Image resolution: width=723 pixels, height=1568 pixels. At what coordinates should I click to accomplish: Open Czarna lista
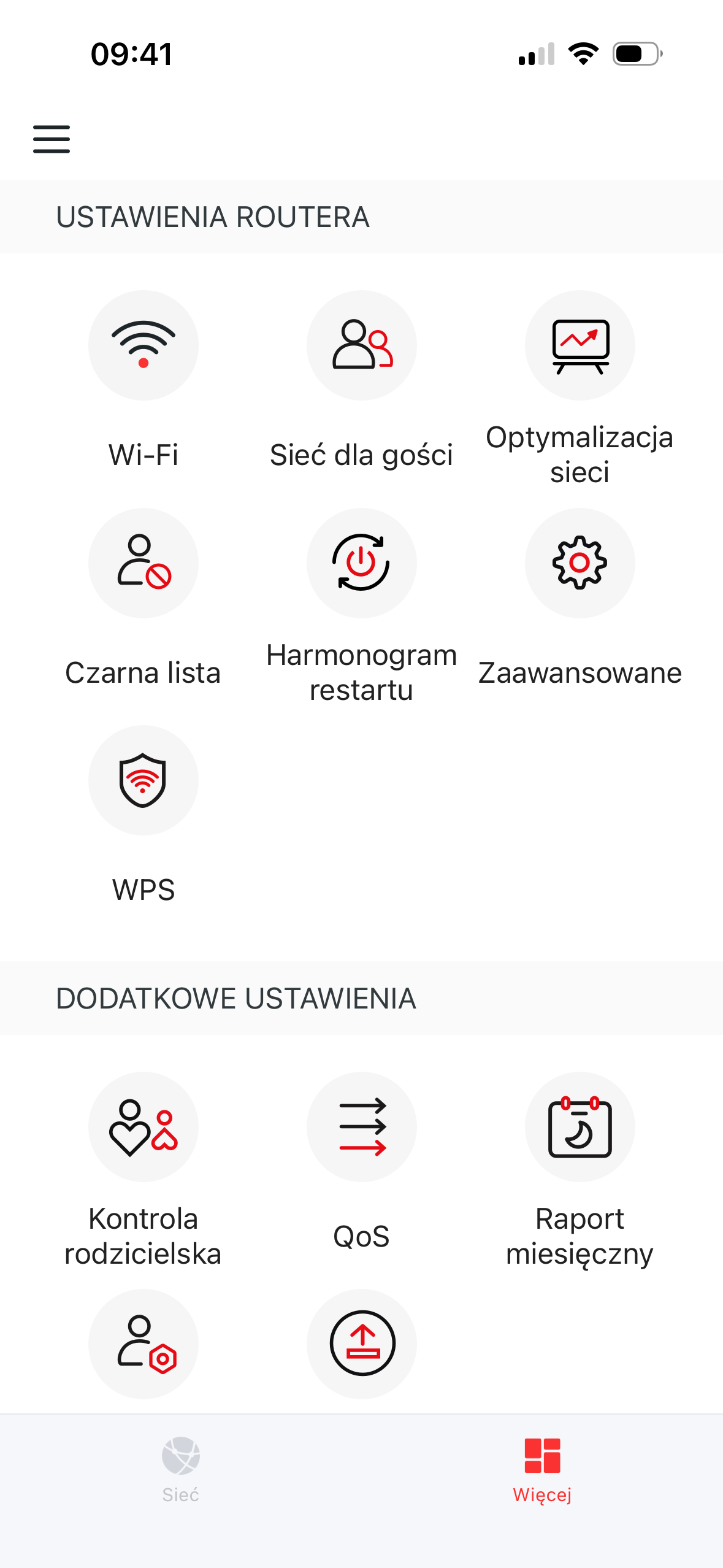(143, 563)
